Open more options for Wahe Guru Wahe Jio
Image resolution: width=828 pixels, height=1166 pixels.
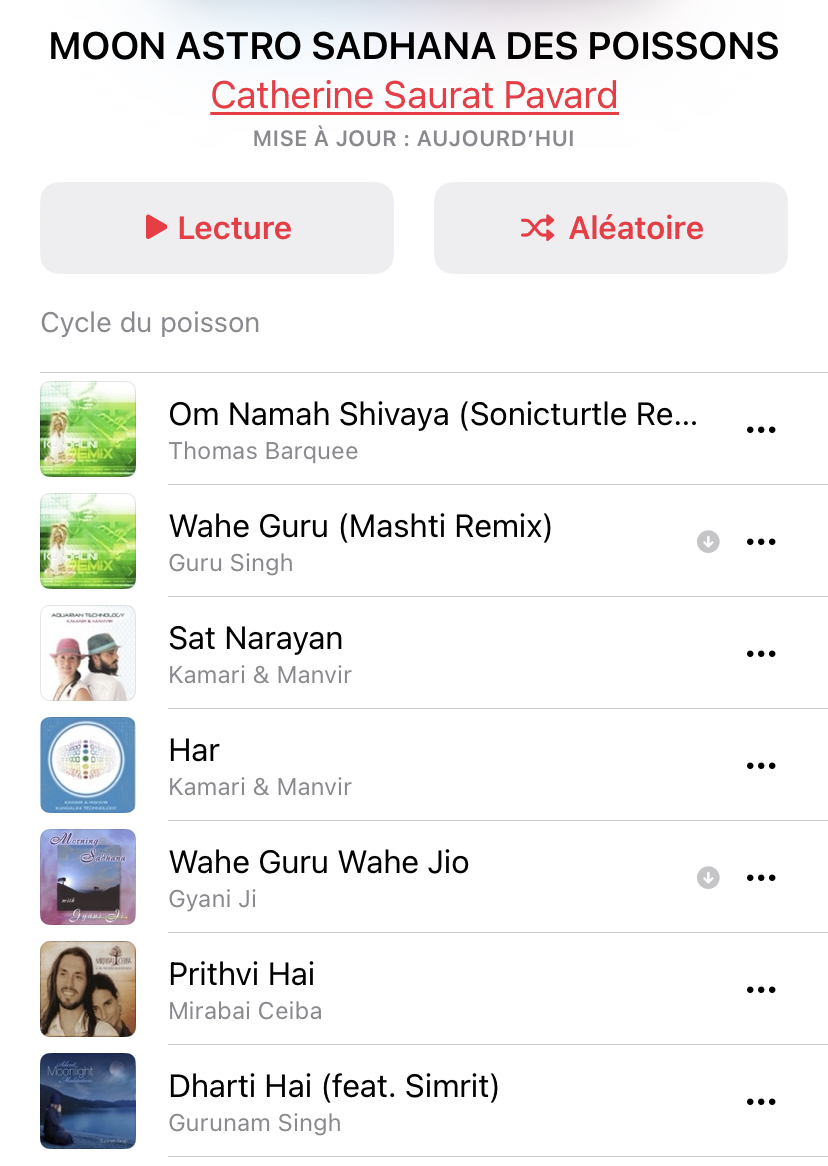761,878
